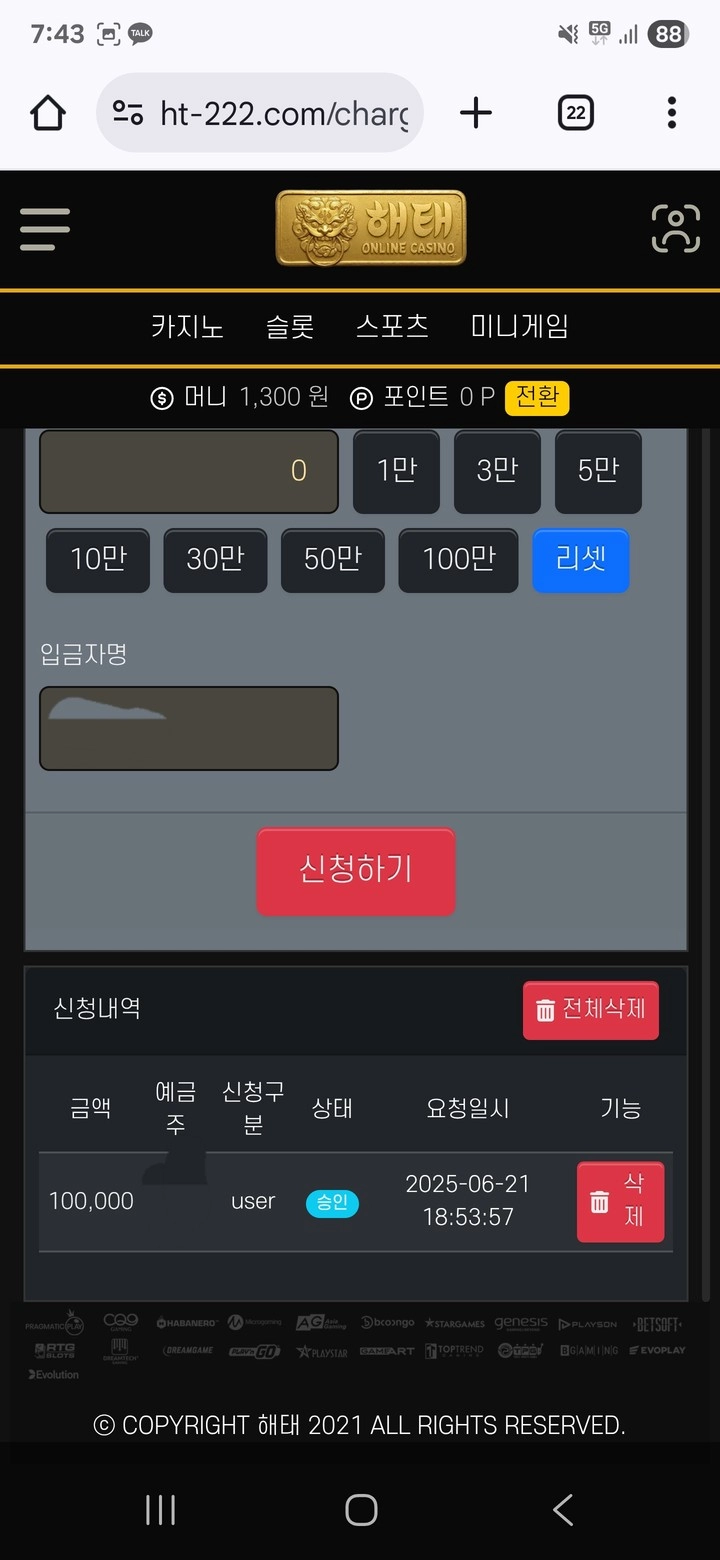Submit the request with 신청하기

(x=356, y=870)
